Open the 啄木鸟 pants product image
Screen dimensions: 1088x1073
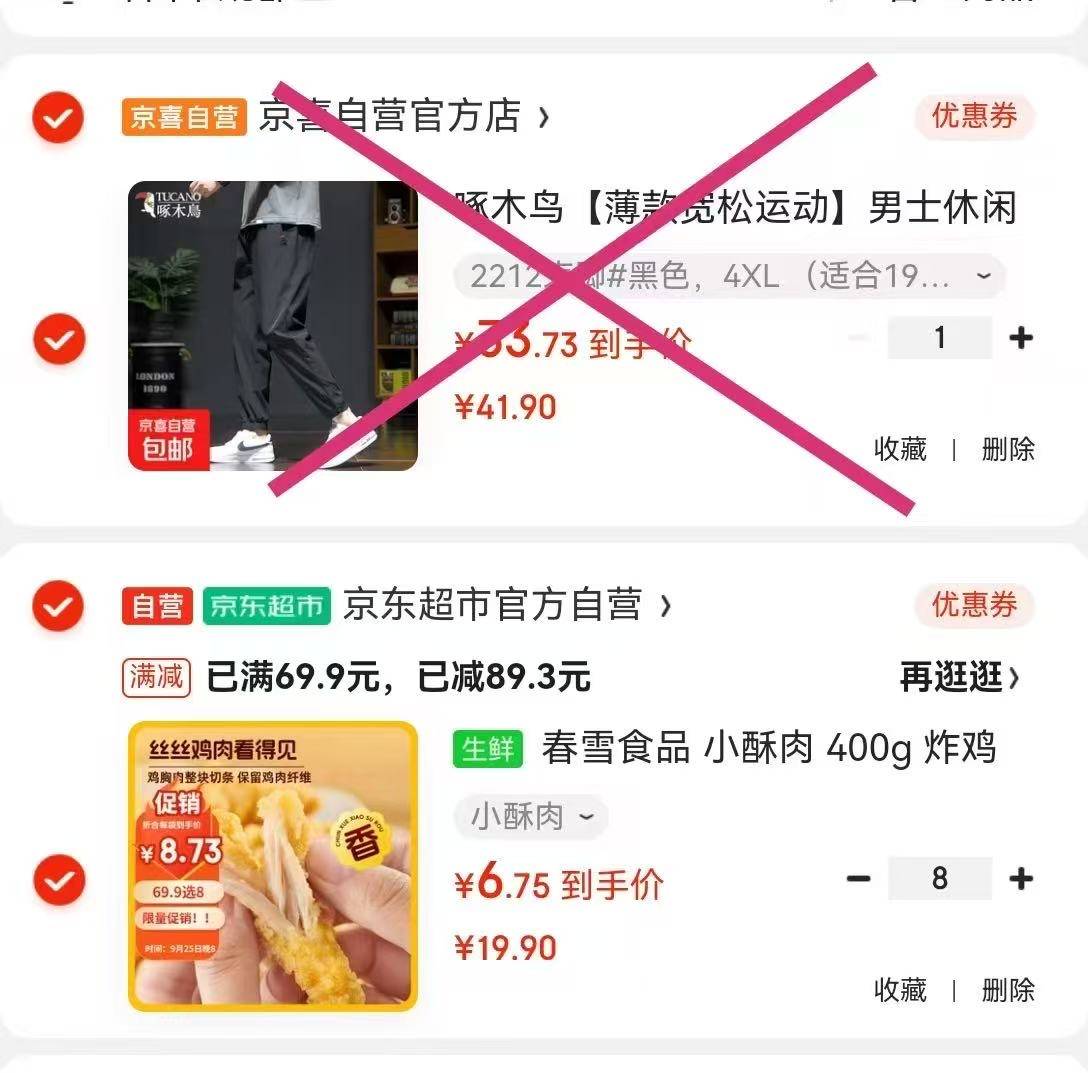tap(273, 326)
